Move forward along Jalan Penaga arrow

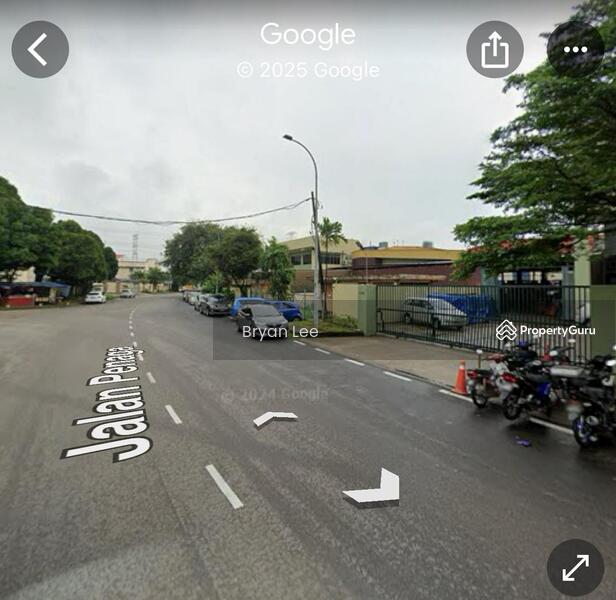(x=275, y=418)
